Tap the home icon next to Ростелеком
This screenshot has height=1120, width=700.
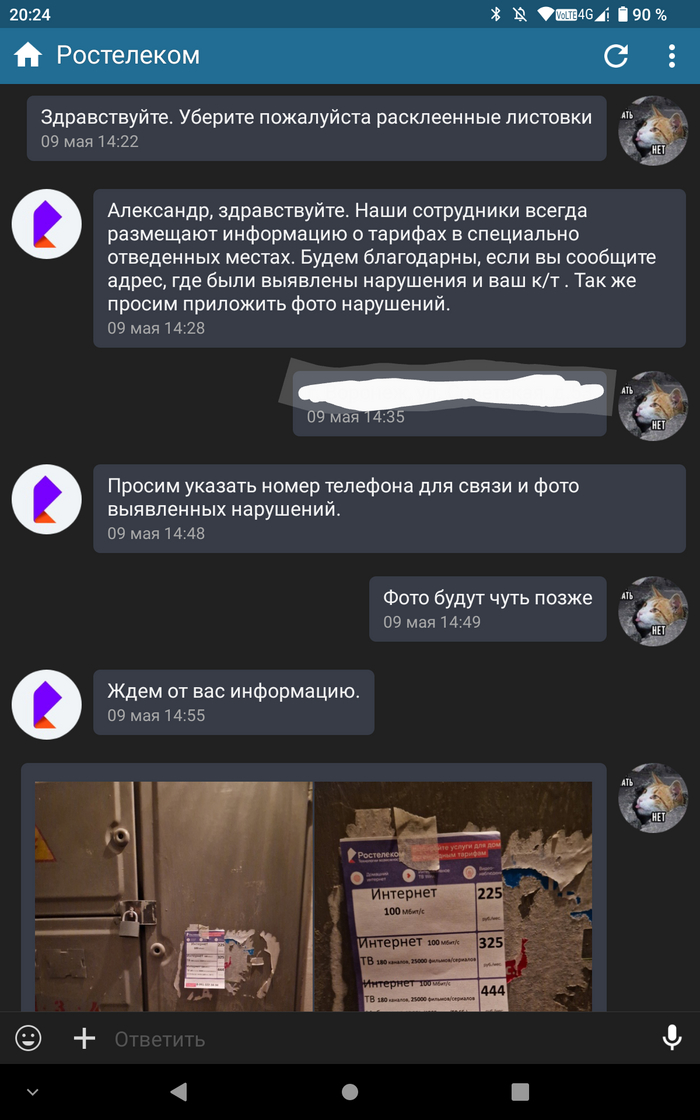coord(28,56)
